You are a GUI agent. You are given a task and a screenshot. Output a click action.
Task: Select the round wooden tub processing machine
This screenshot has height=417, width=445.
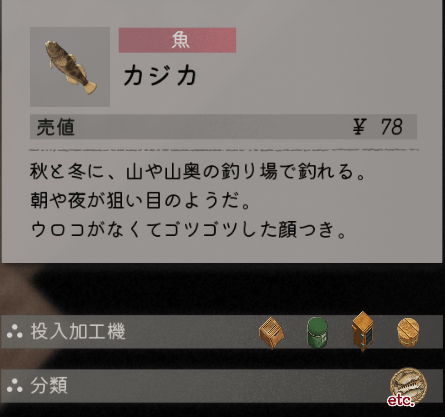click(x=408, y=332)
